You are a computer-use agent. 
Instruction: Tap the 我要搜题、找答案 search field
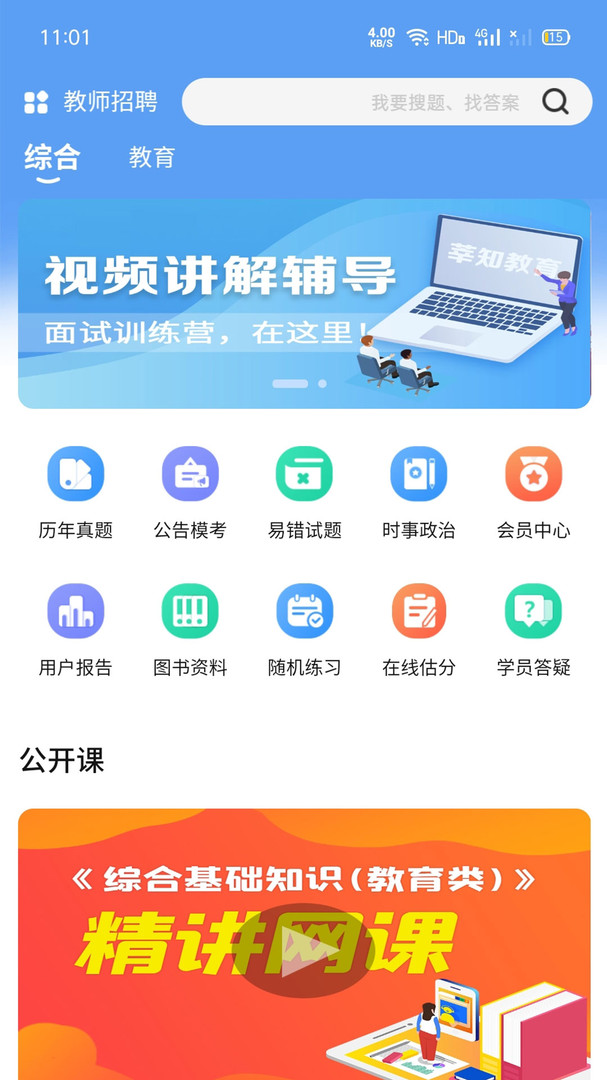pos(360,102)
